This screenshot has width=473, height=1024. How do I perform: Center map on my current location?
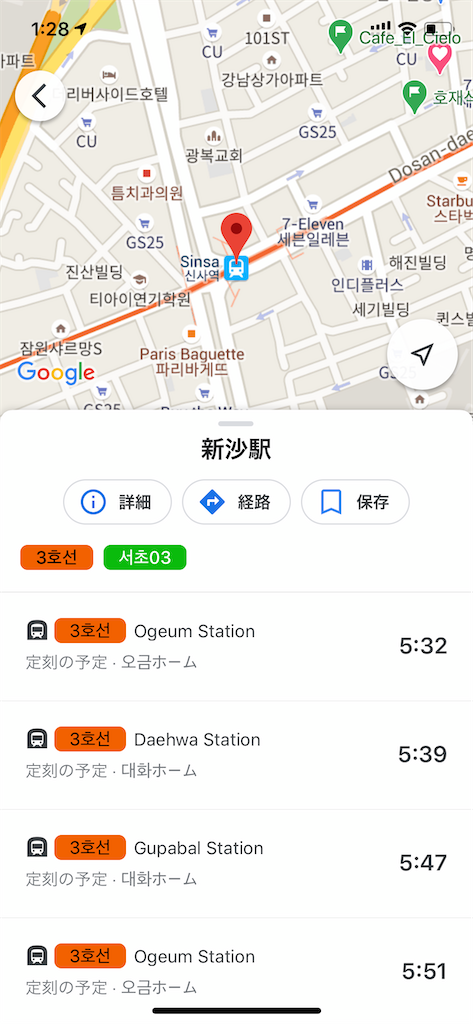(422, 355)
